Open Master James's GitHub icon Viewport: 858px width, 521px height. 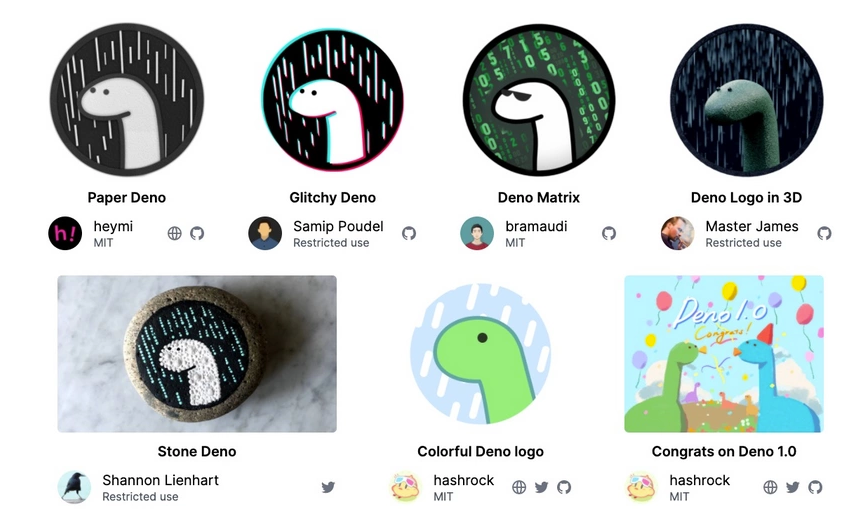click(824, 233)
